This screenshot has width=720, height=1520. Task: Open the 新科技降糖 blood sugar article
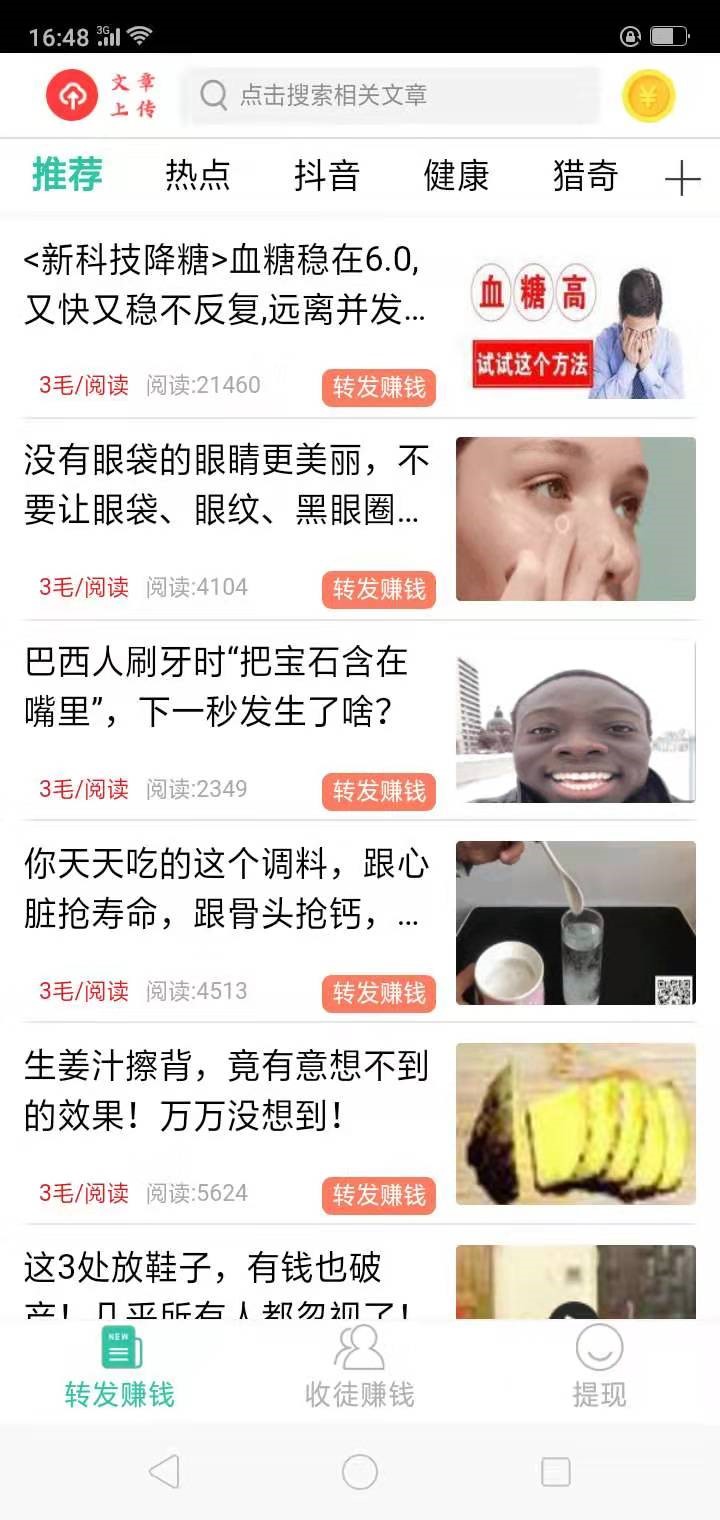click(x=225, y=287)
